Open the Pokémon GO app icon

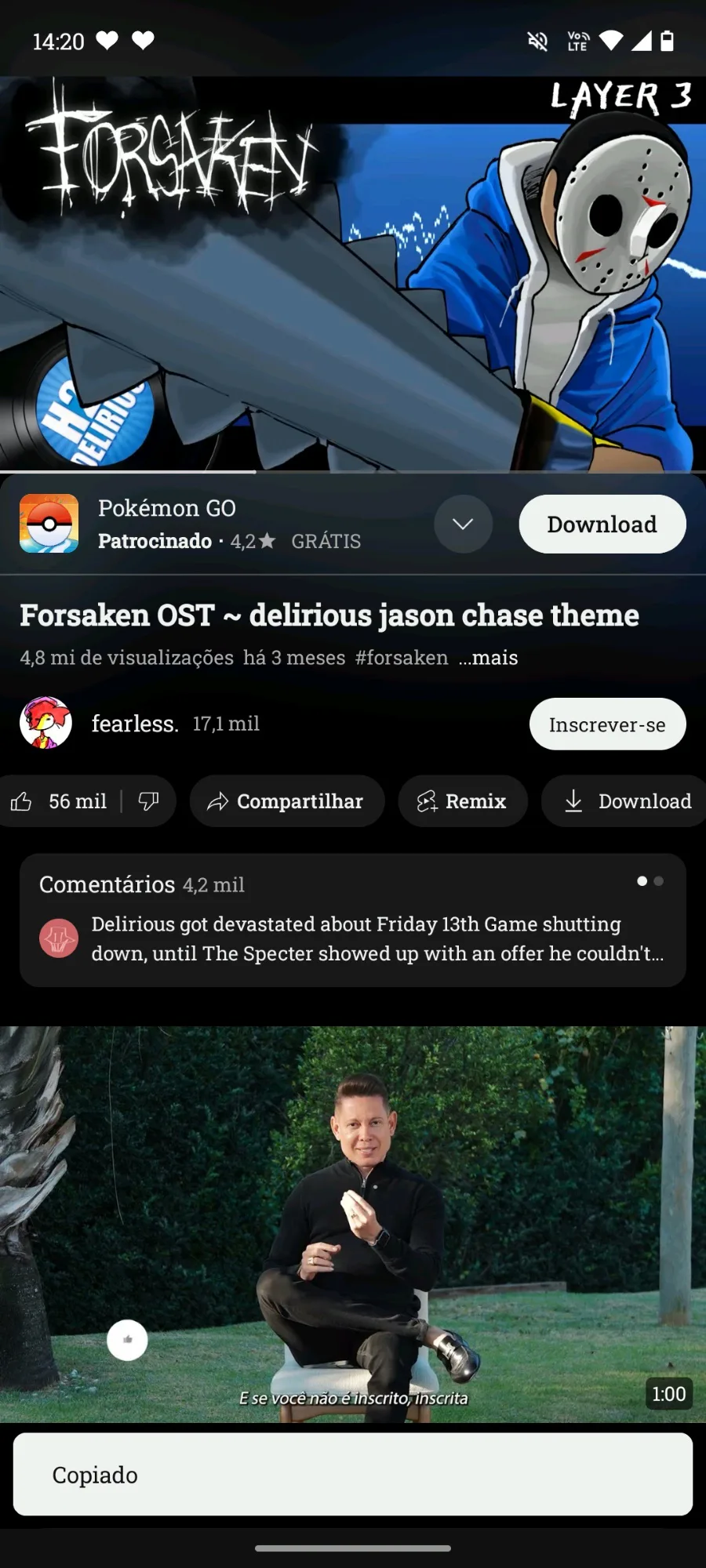[49, 524]
